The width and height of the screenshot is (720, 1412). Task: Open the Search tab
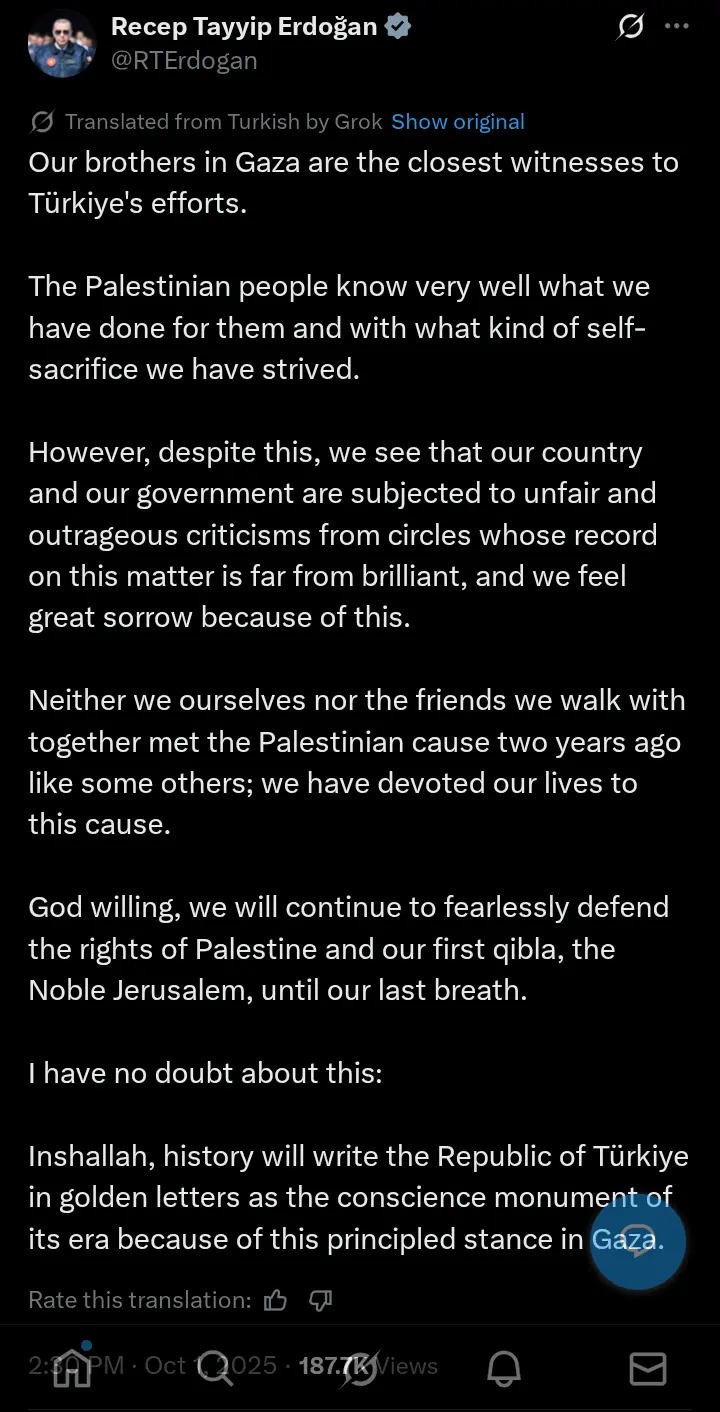coord(215,1367)
